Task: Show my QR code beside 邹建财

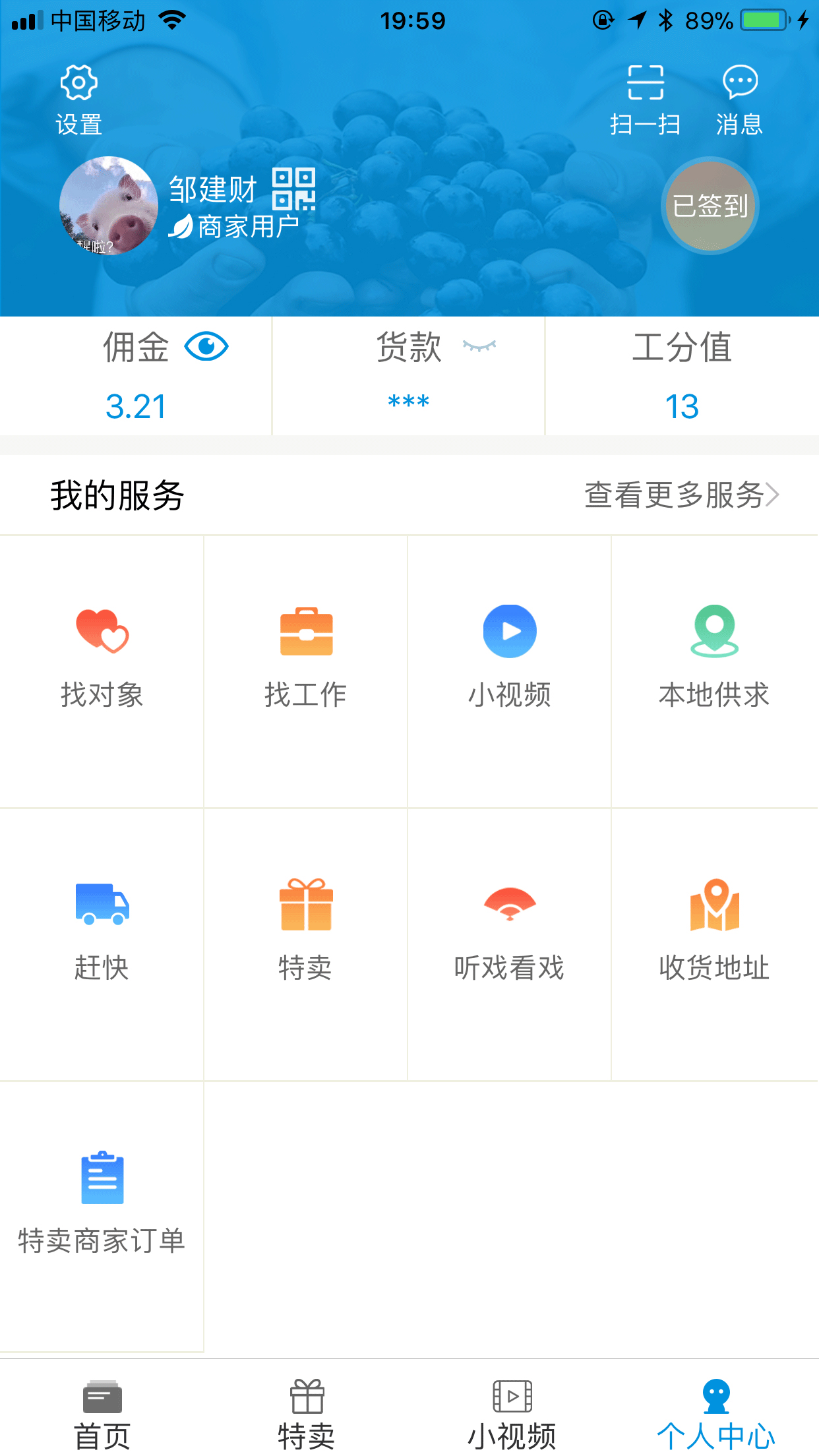Action: [294, 189]
